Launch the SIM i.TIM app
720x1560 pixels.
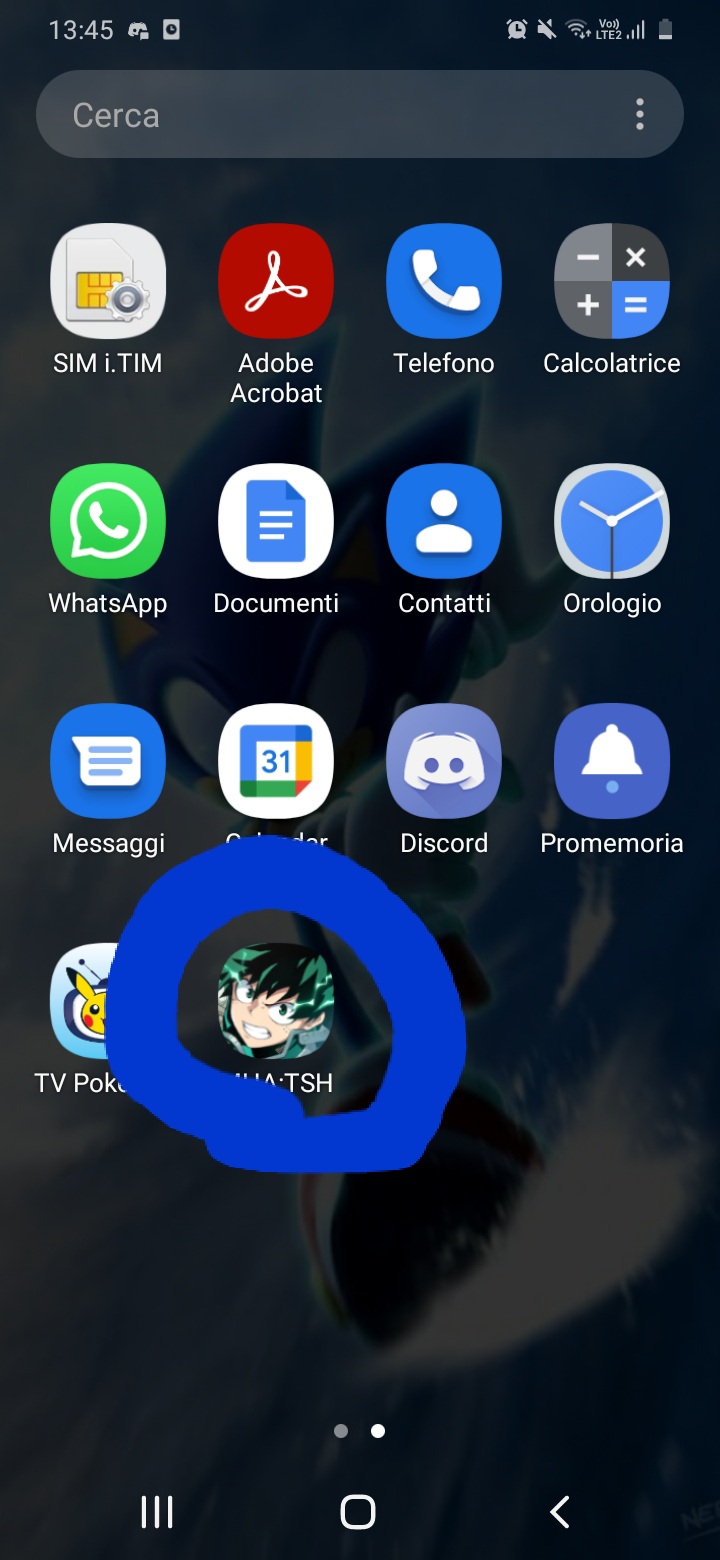coord(108,281)
